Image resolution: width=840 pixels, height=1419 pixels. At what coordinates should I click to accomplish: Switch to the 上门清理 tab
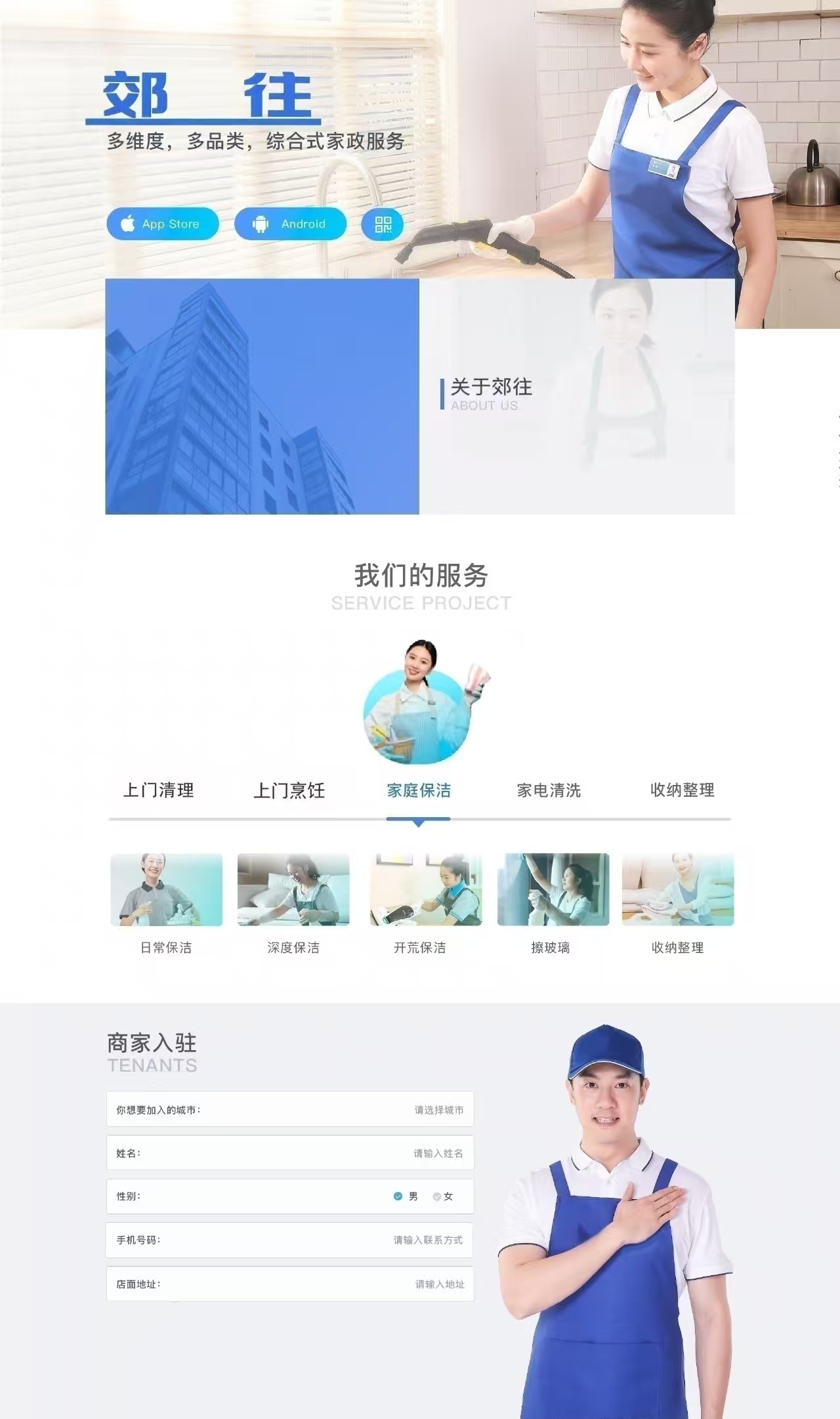pyautogui.click(x=159, y=790)
